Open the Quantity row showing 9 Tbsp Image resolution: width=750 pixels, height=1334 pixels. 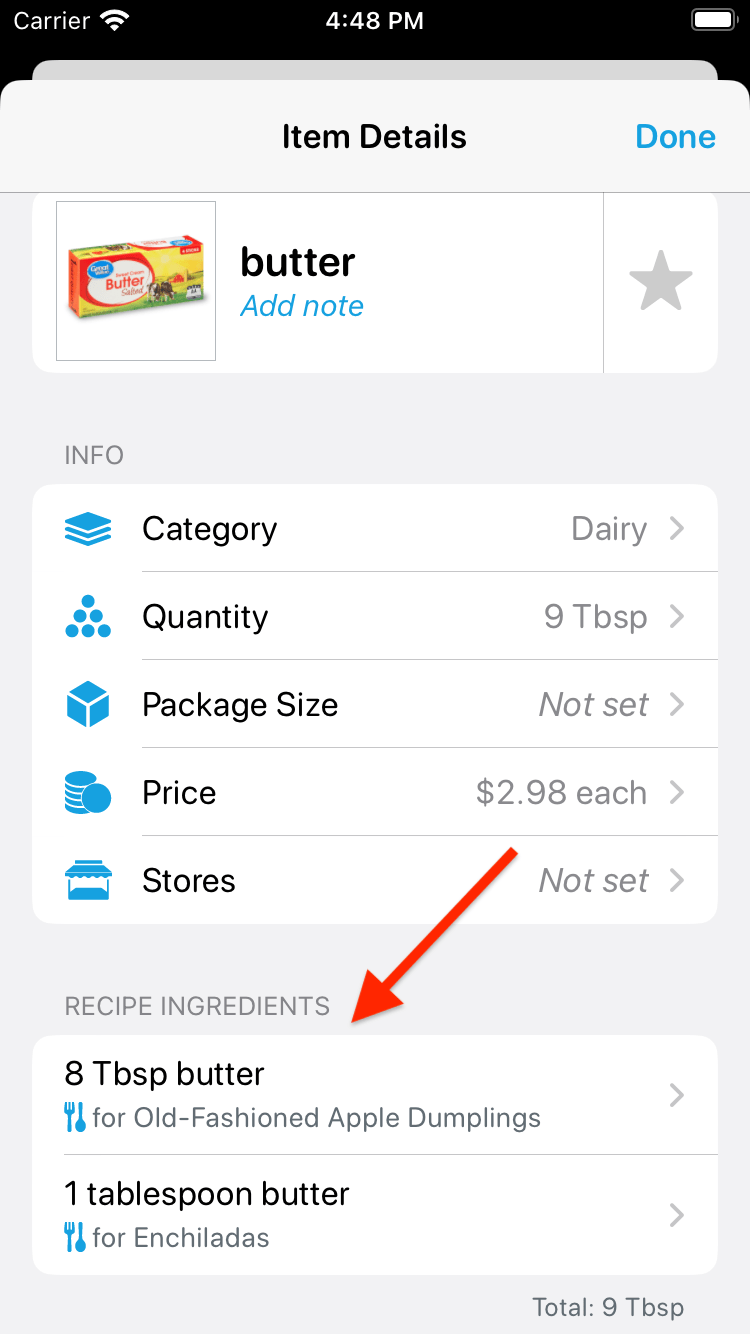click(375, 617)
